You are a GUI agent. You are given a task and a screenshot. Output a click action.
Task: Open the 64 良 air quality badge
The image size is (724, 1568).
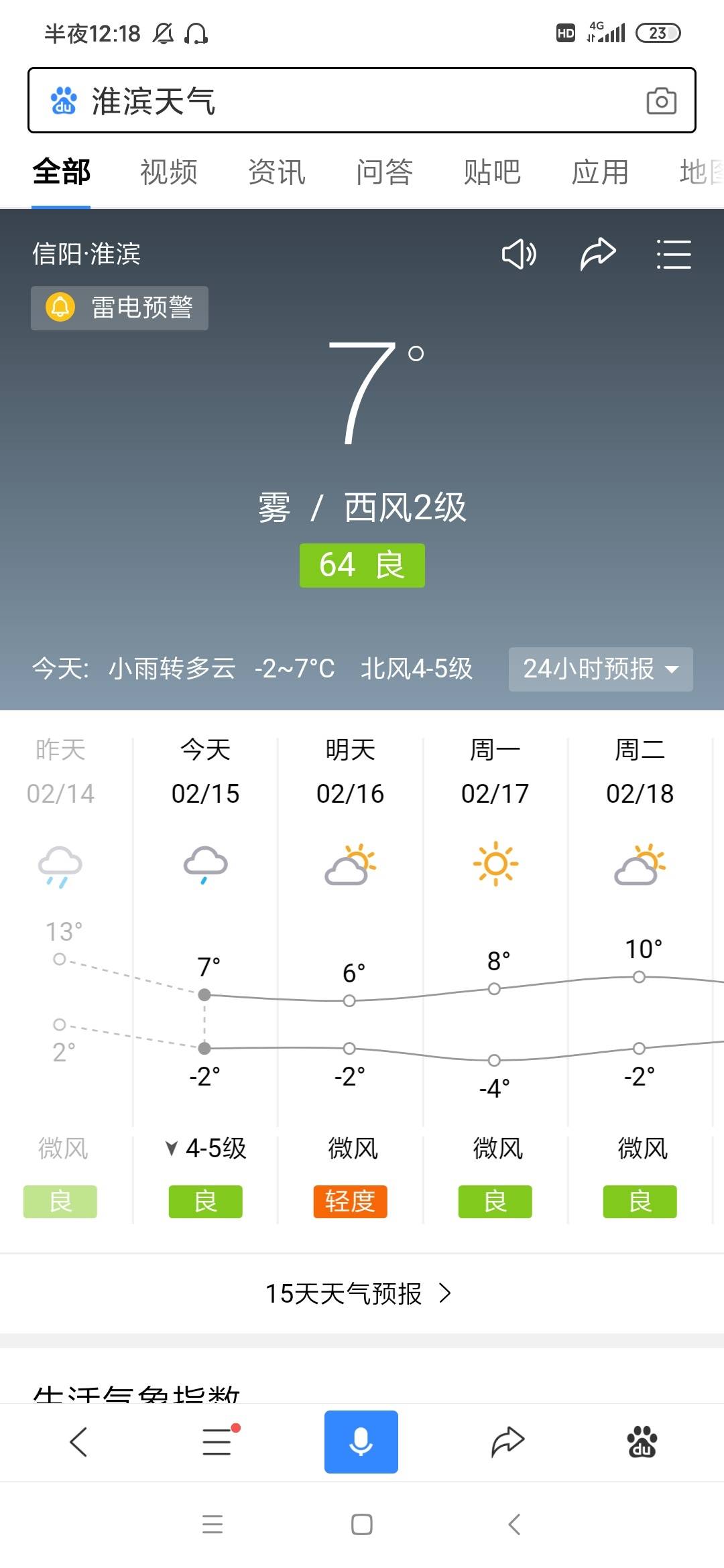click(x=362, y=566)
